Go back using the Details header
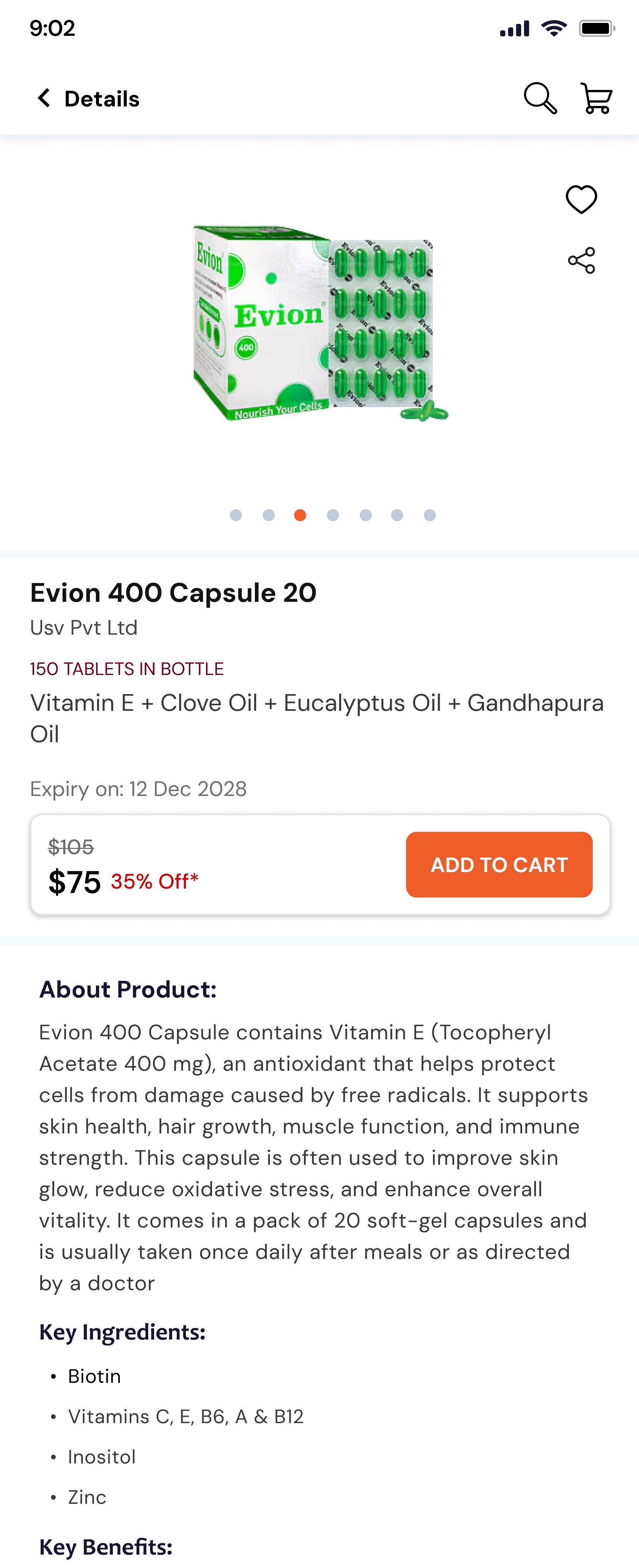Image resolution: width=639 pixels, height=1568 pixels. [x=100, y=98]
